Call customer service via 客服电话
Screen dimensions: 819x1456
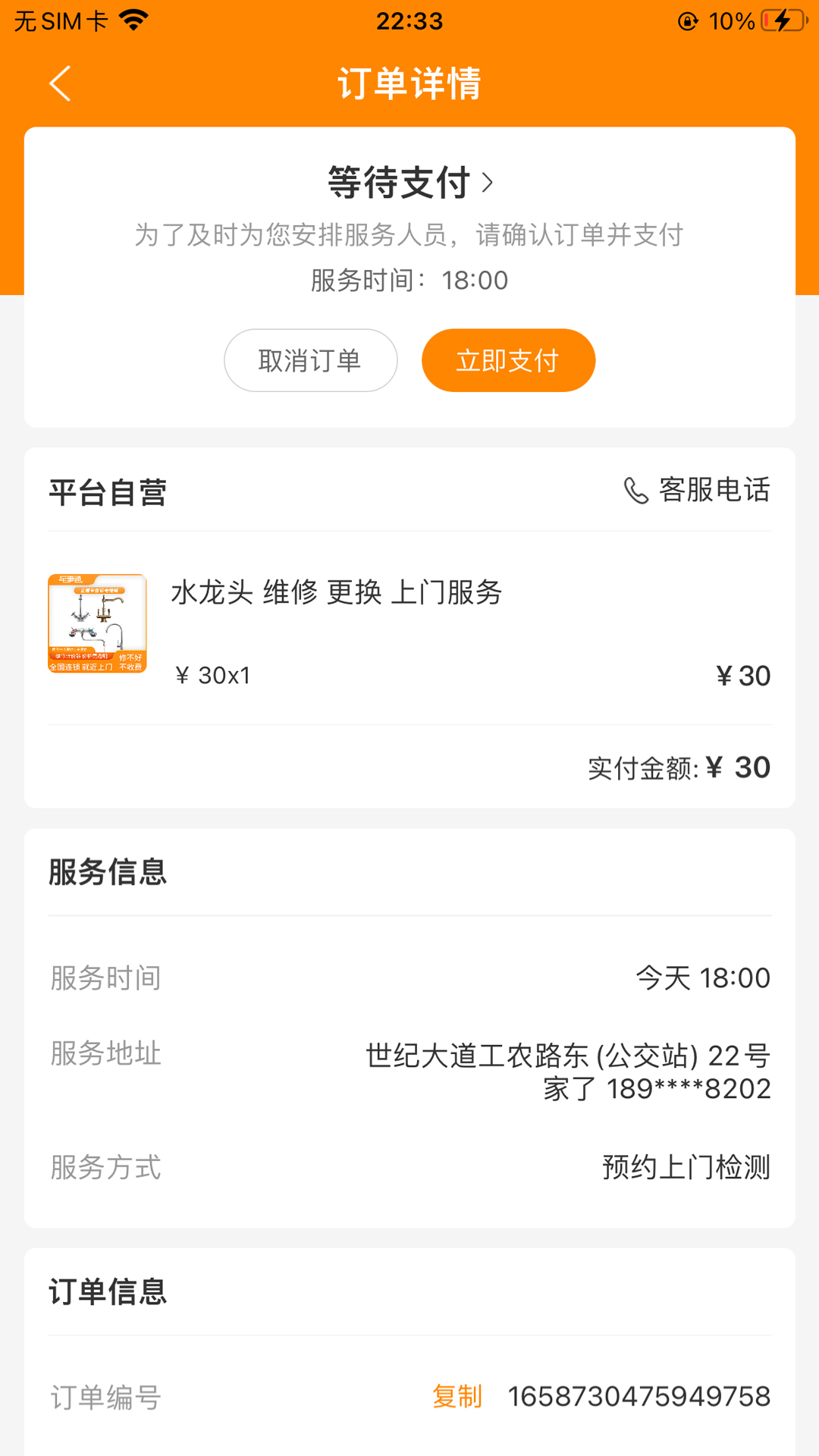click(697, 491)
